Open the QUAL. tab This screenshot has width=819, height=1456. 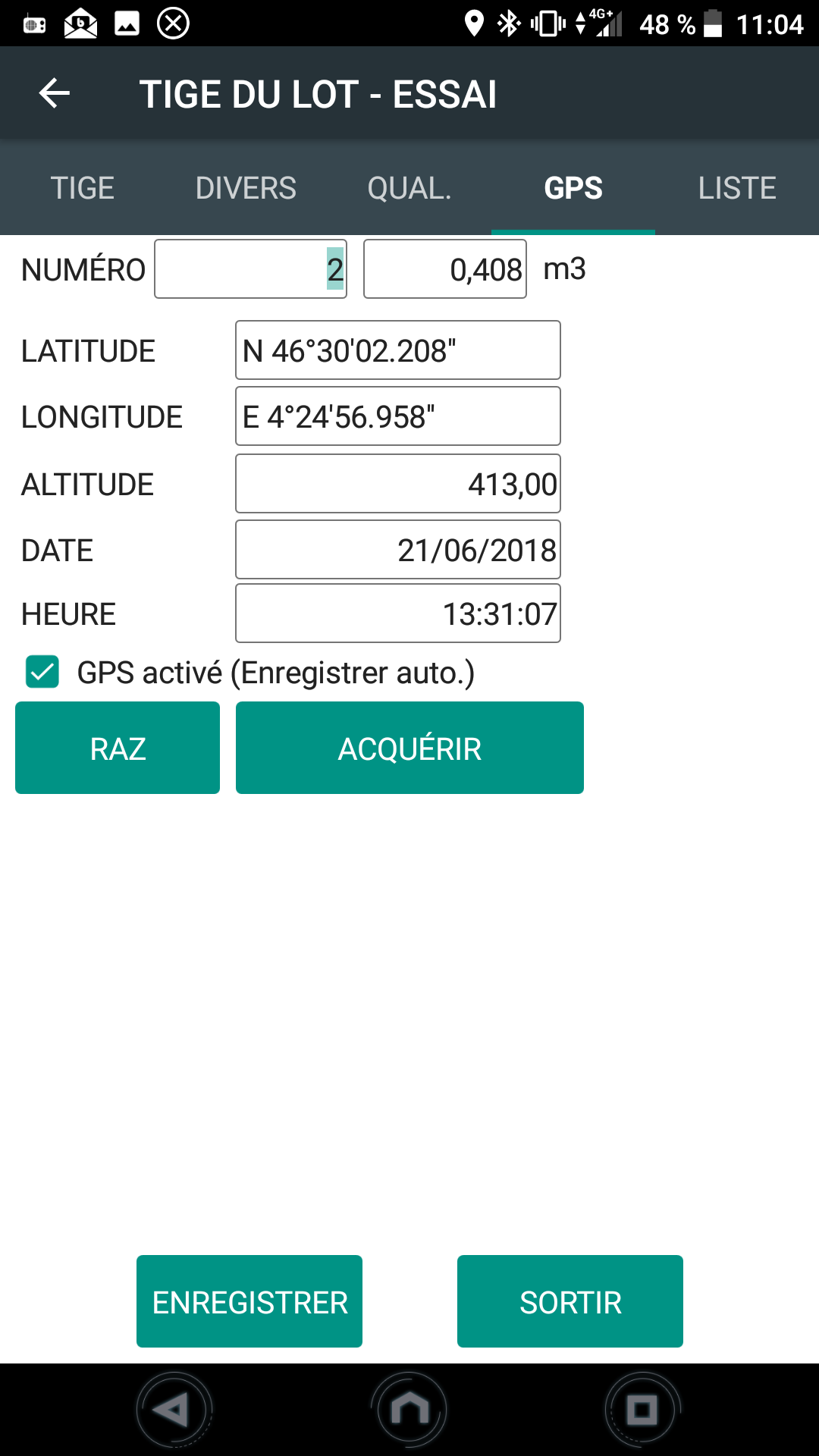click(x=409, y=188)
